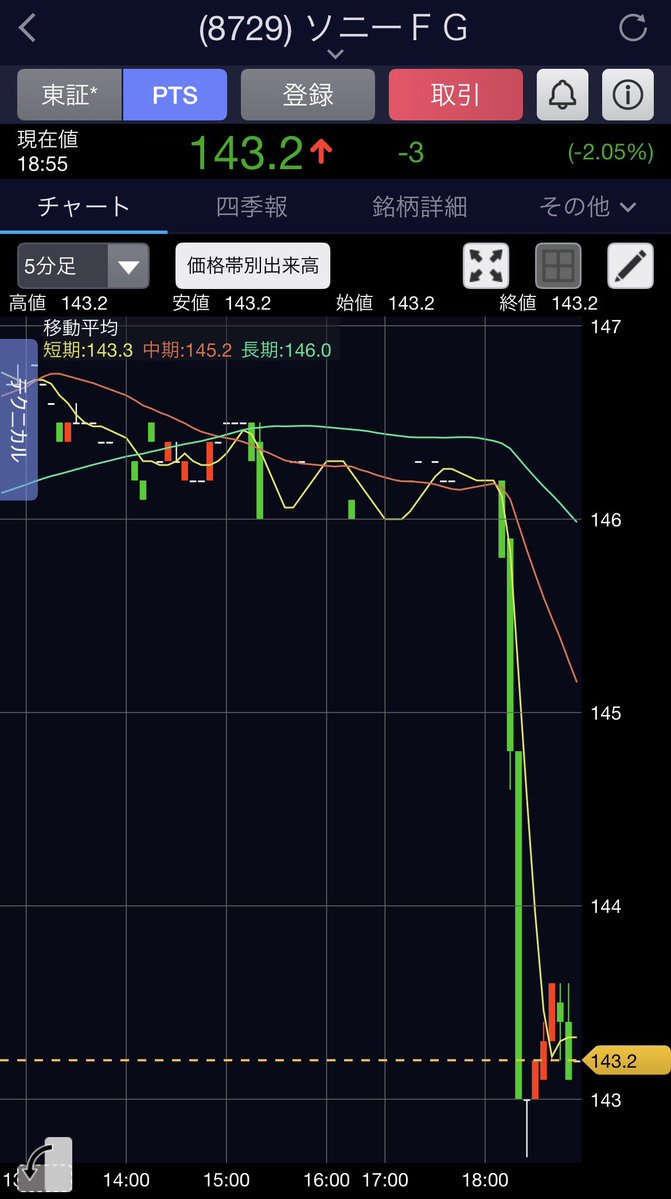Expand the chart to full screen
This screenshot has height=1199, width=671.
[486, 266]
